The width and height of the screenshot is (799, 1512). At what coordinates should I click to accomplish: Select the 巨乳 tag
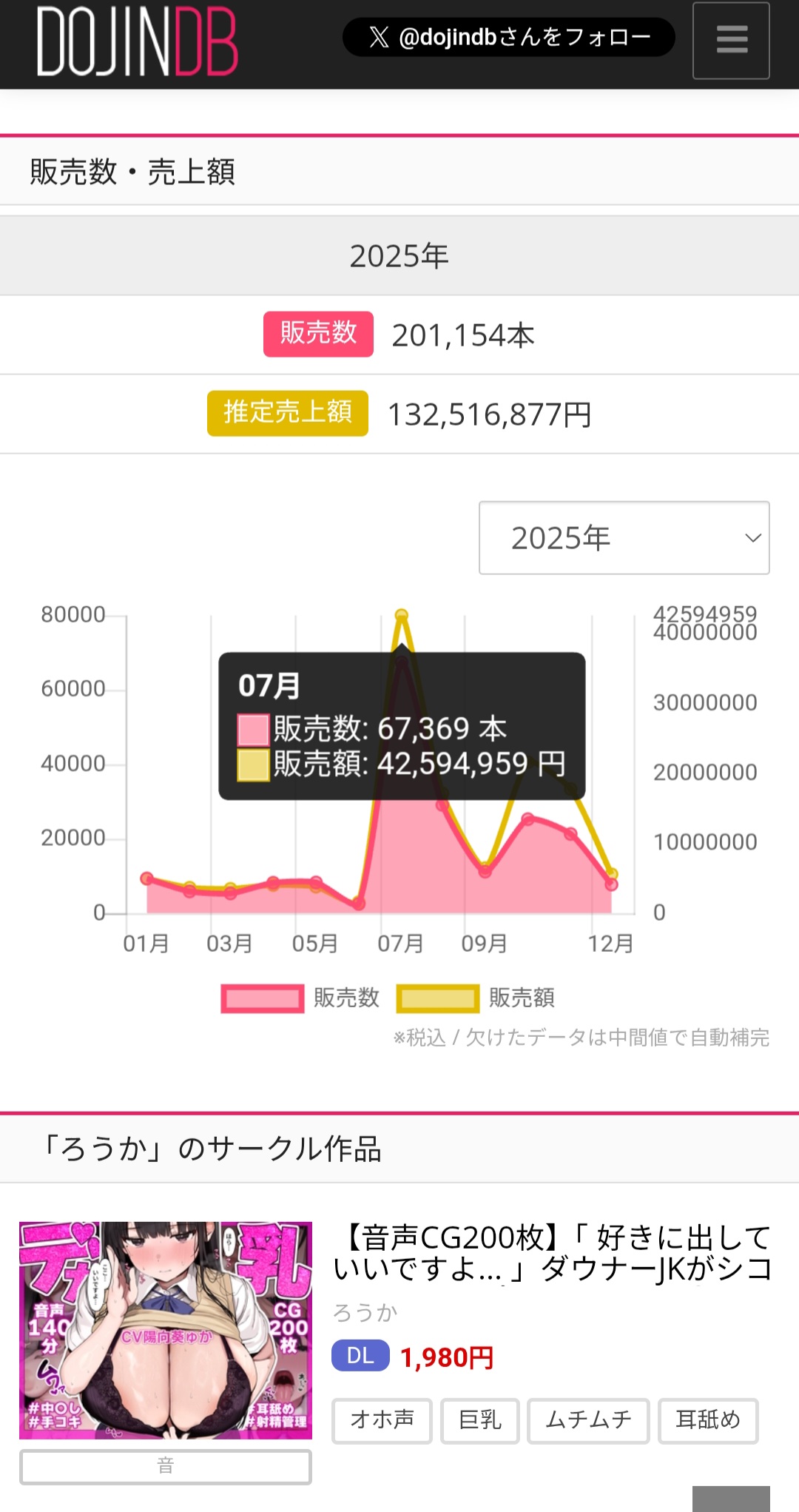[480, 1420]
